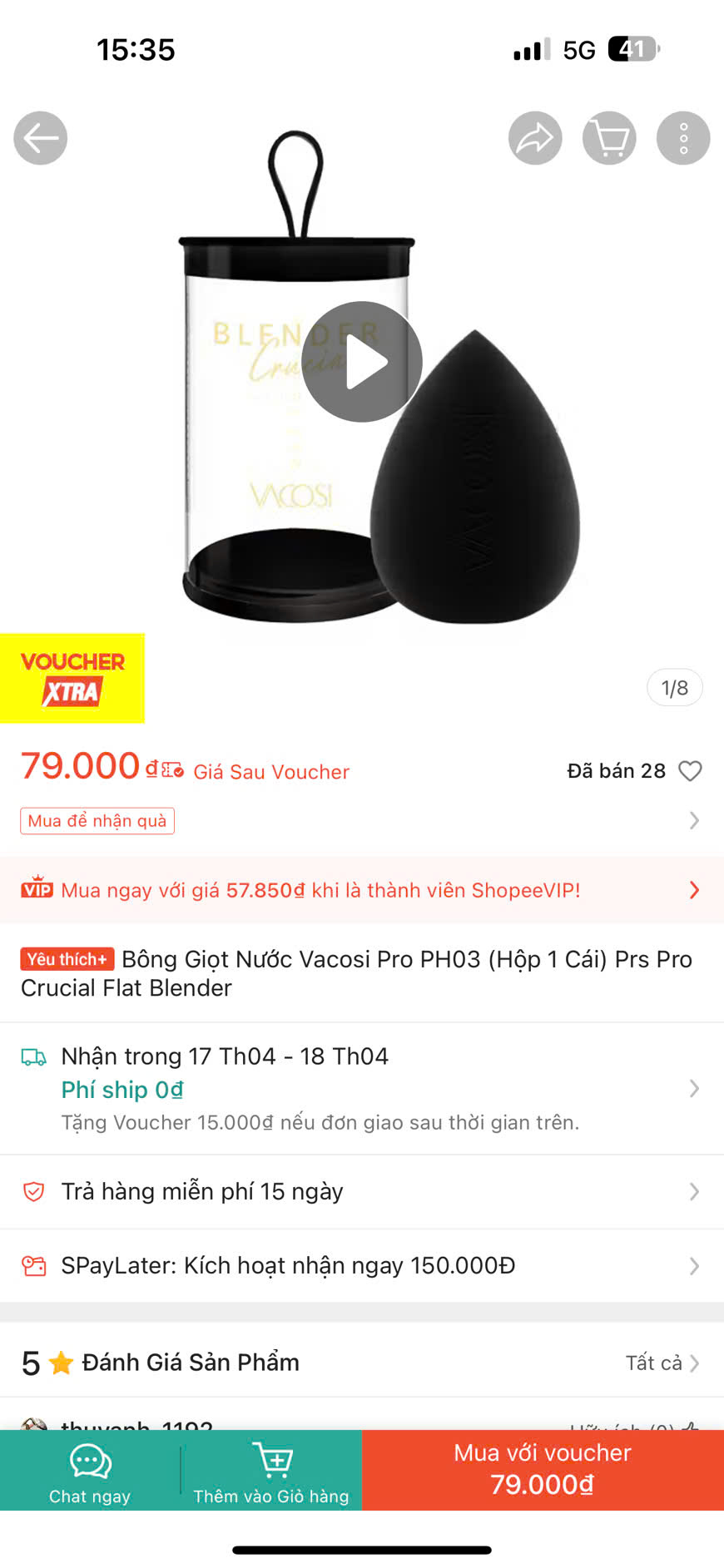724x1568 pixels.
Task: Click the VIP badge icon
Action: (x=37, y=889)
